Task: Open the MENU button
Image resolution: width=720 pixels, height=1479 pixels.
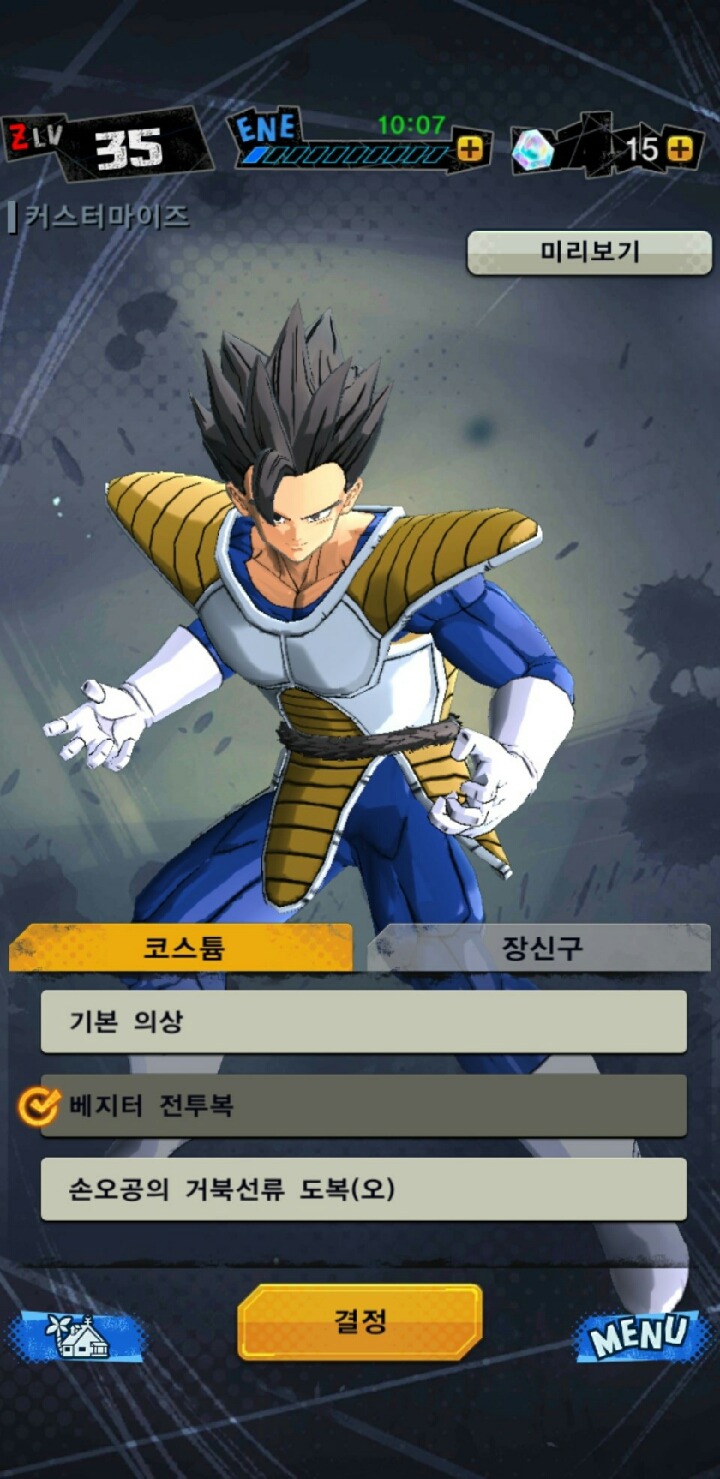Action: (637, 1336)
